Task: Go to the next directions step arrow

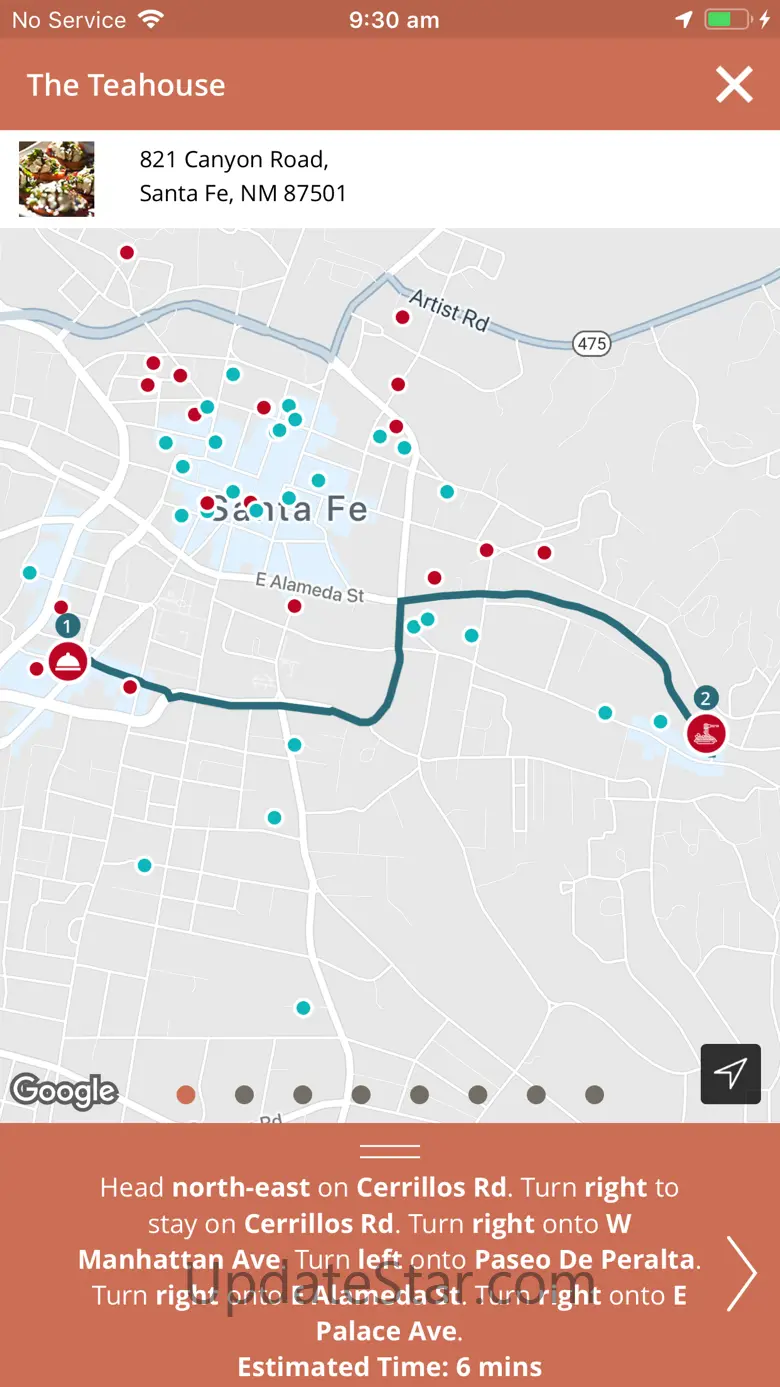Action: (x=741, y=1273)
